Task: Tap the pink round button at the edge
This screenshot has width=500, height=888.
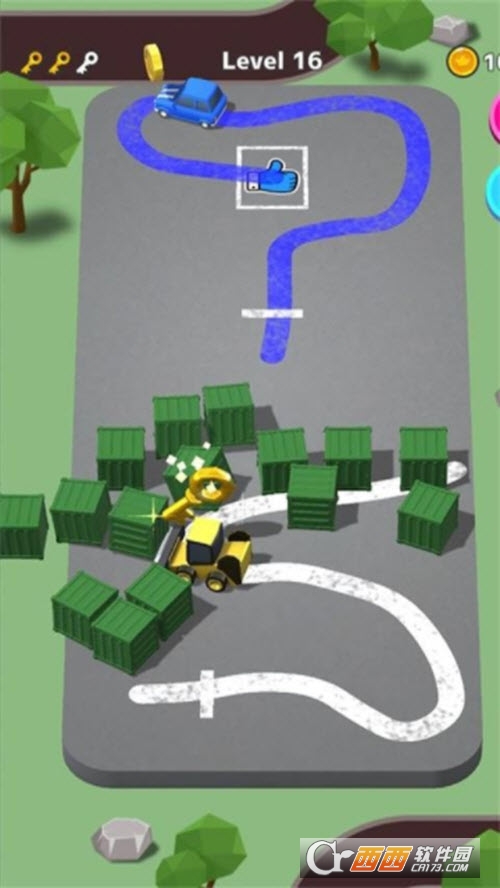Action: 495,118
